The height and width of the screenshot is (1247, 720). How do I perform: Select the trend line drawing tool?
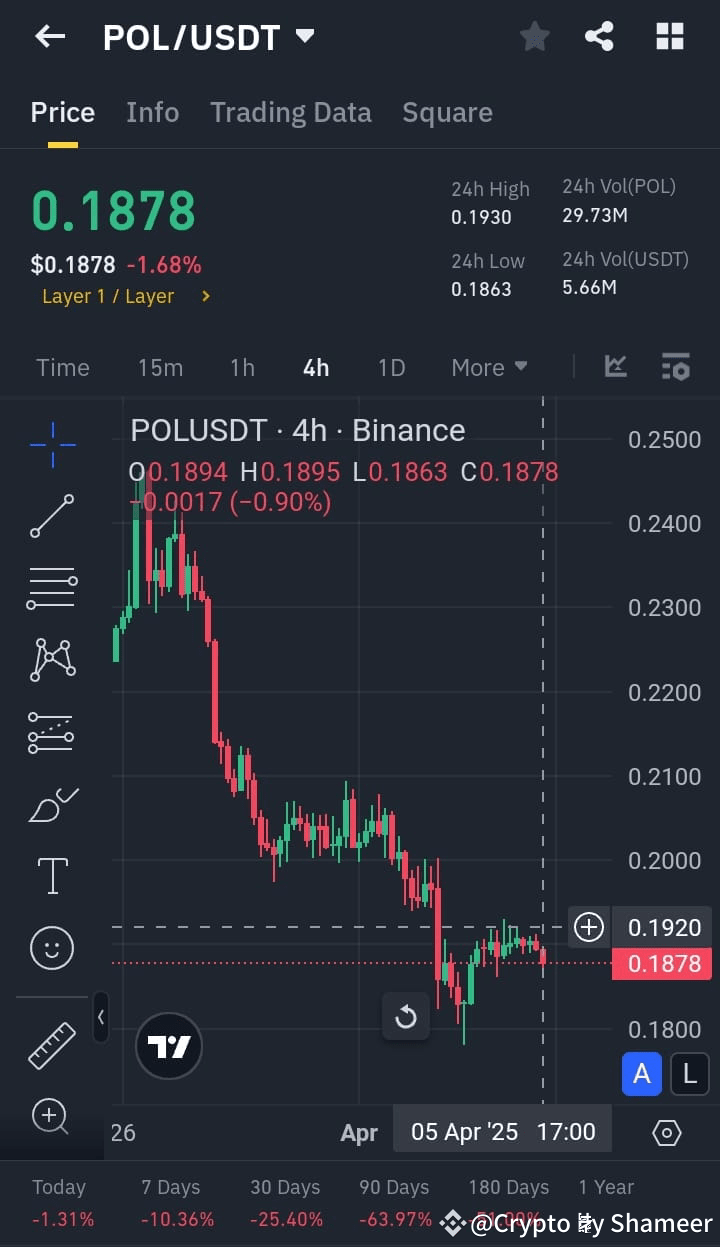(51, 516)
